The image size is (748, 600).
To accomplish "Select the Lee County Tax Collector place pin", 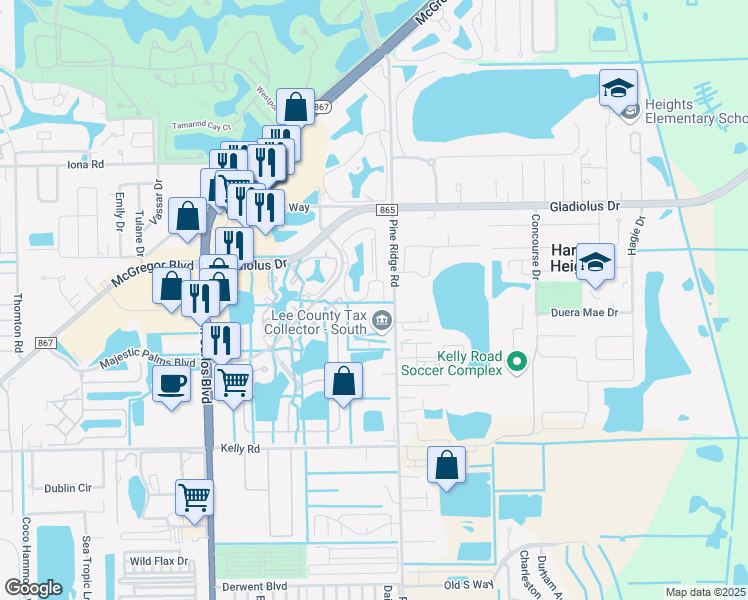I will [x=381, y=320].
